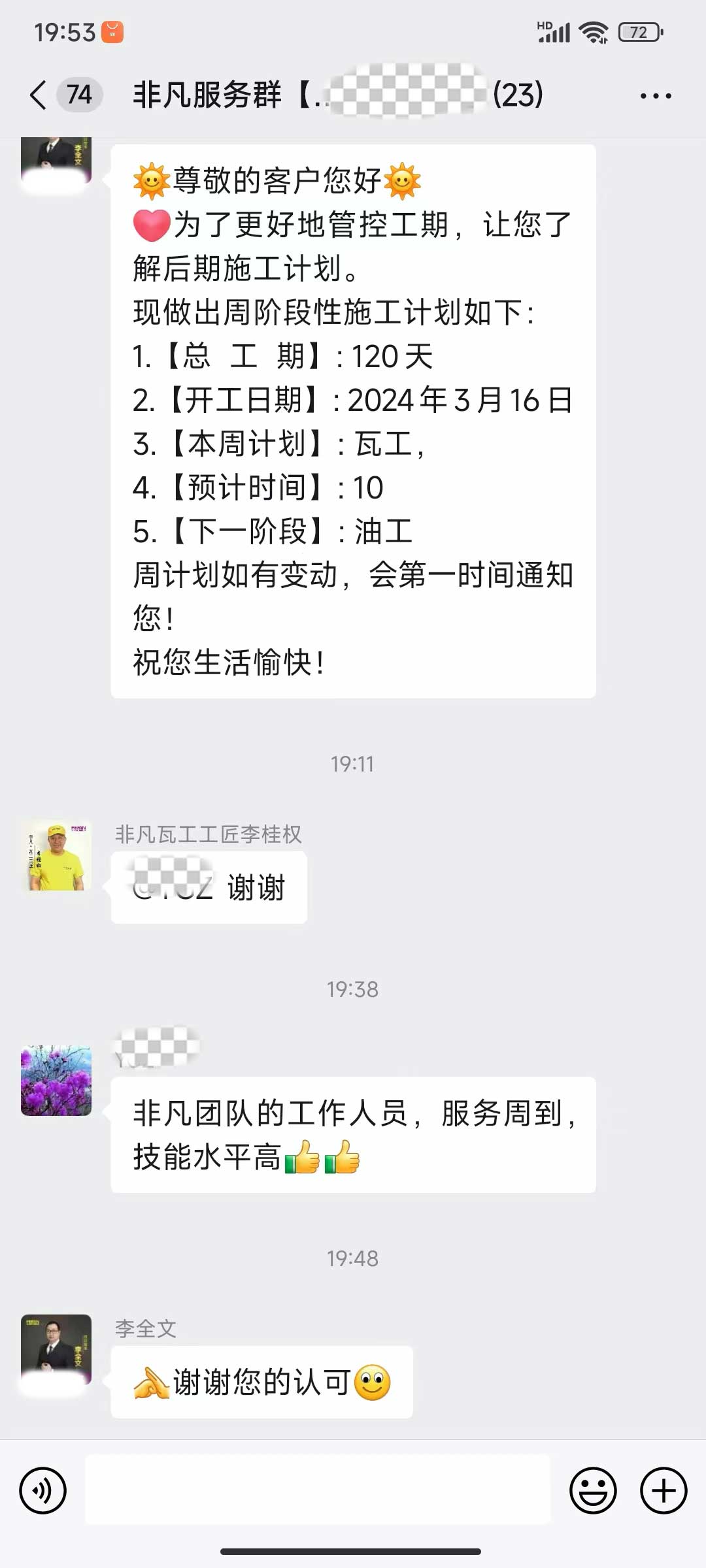Viewport: 706px width, 1568px height.
Task: Go back to the chat list
Action: (x=39, y=95)
